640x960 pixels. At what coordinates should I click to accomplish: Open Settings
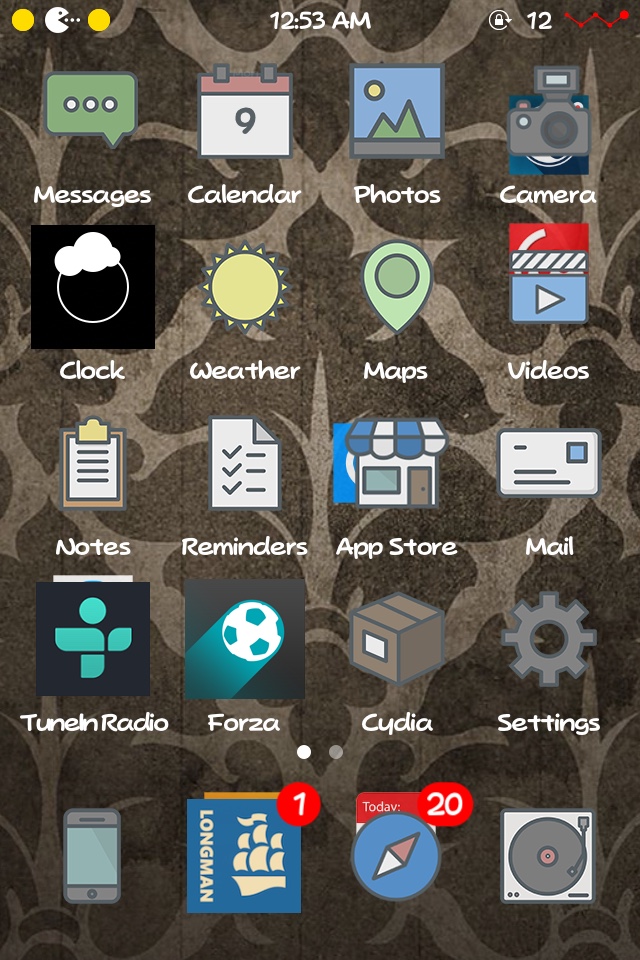point(549,639)
